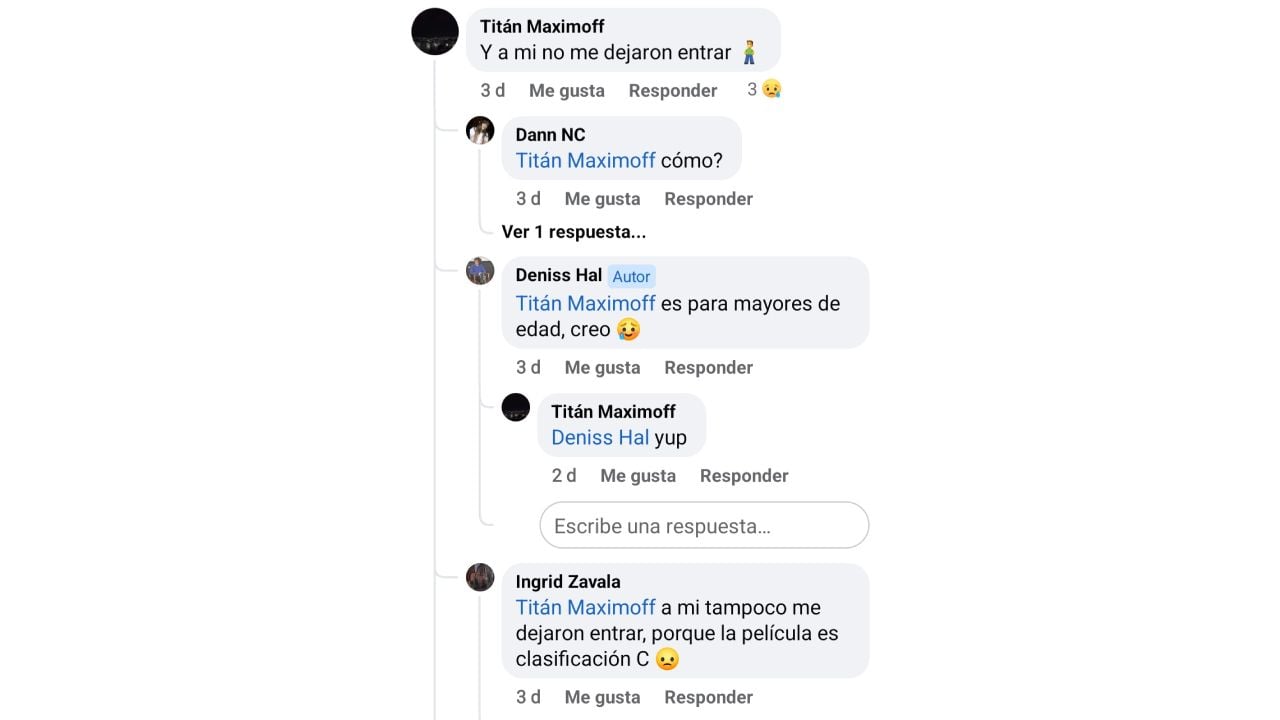Reply to Titán Maximoff's top comment
The width and height of the screenshot is (1280, 720).
[672, 90]
